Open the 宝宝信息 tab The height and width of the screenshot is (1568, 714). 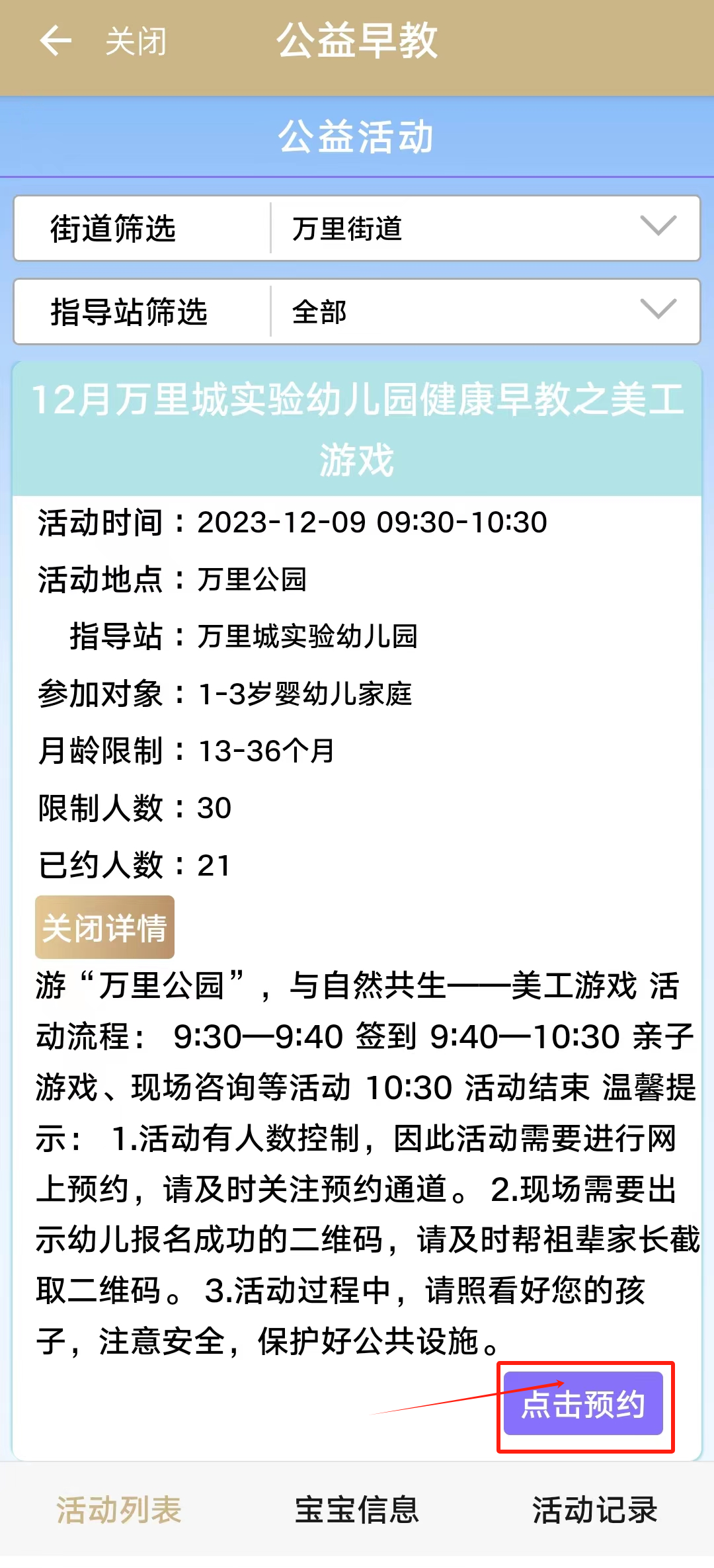tap(357, 1510)
